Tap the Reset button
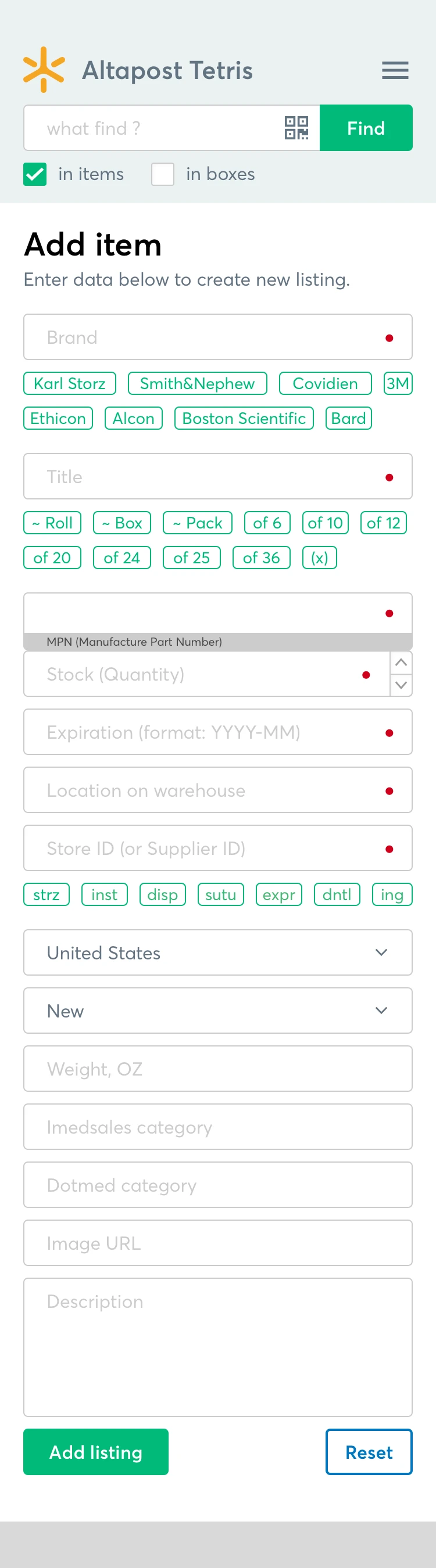 369,1452
